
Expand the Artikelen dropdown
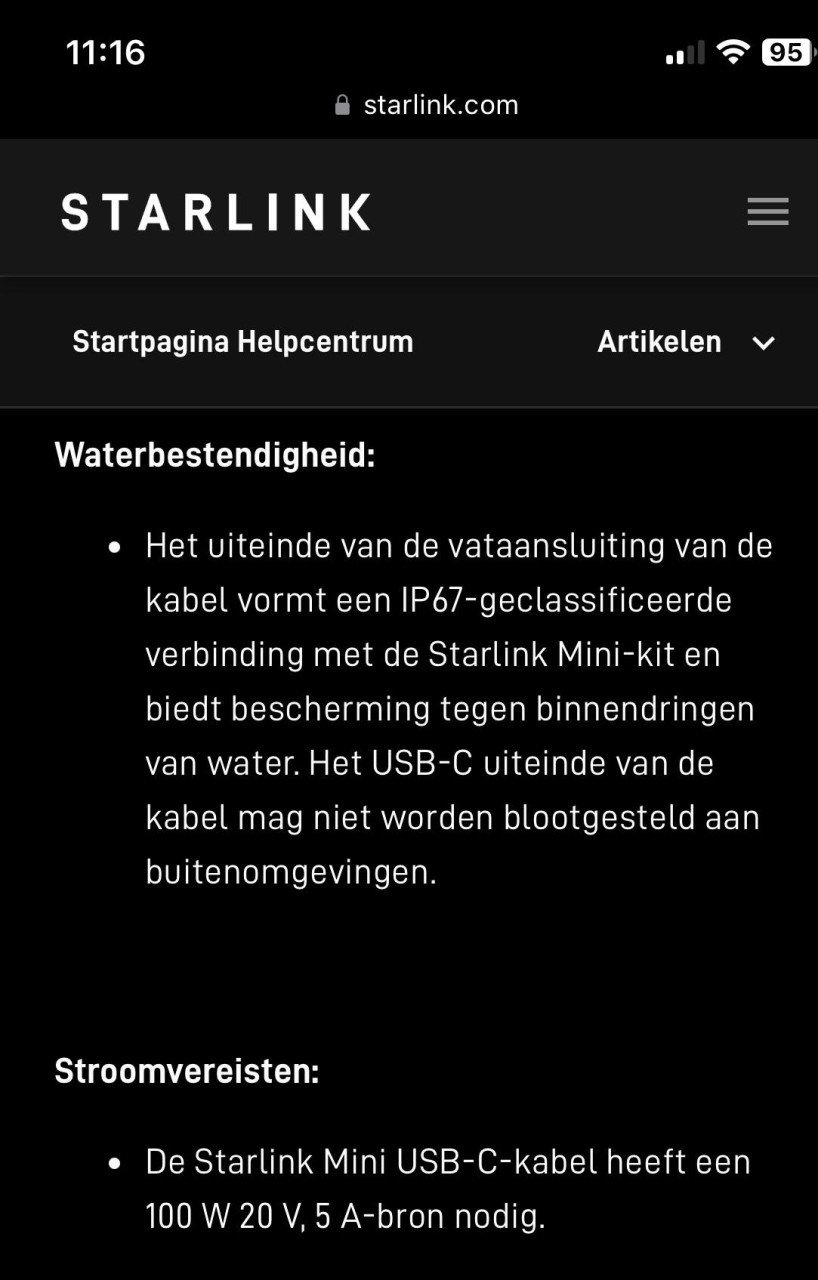(x=686, y=342)
